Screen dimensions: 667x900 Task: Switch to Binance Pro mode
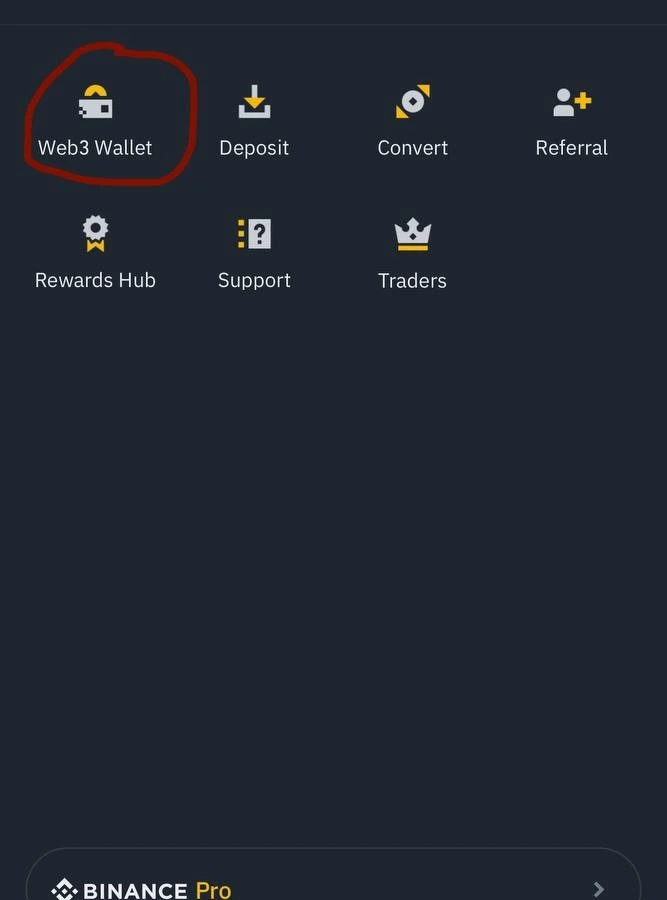333,886
